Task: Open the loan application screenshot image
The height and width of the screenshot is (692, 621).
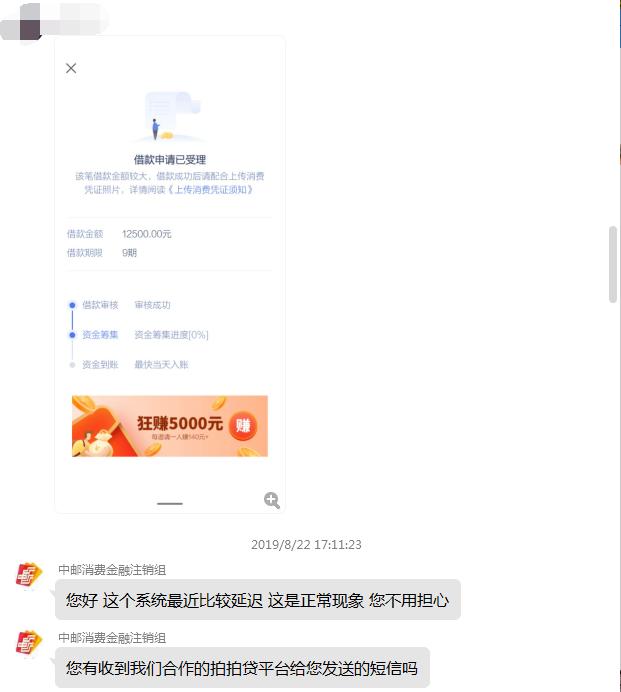Action: click(169, 275)
